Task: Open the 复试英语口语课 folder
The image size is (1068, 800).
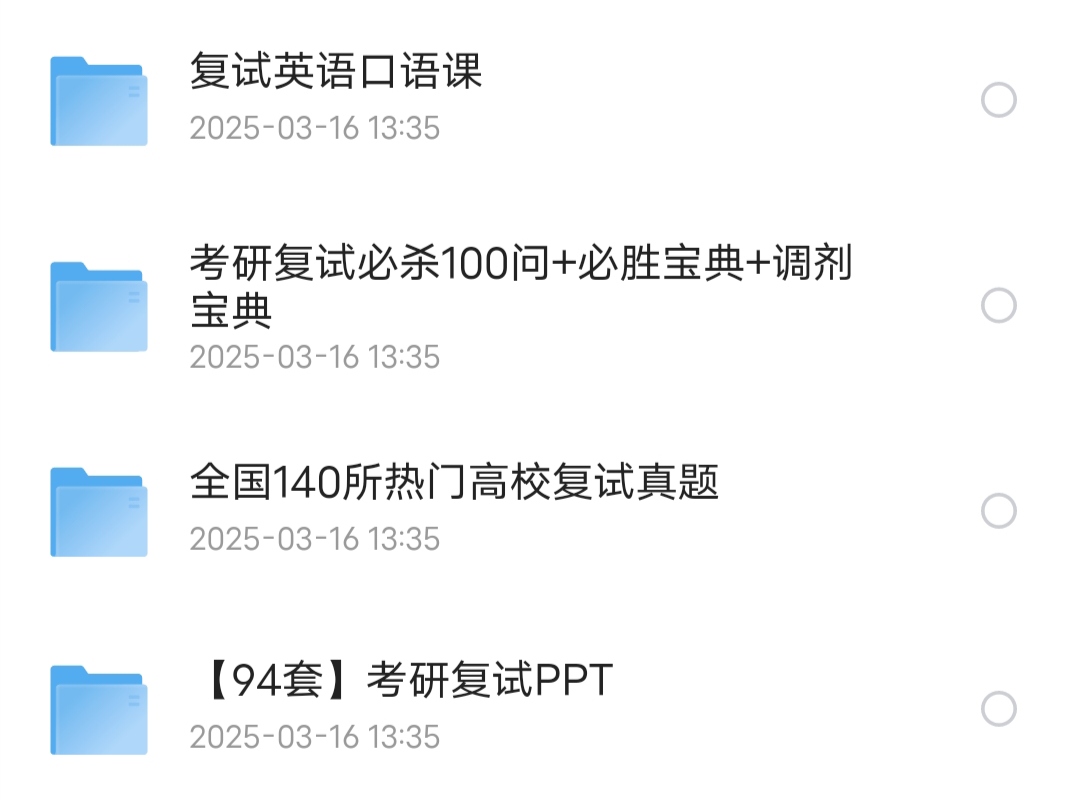Action: pyautogui.click(x=336, y=73)
